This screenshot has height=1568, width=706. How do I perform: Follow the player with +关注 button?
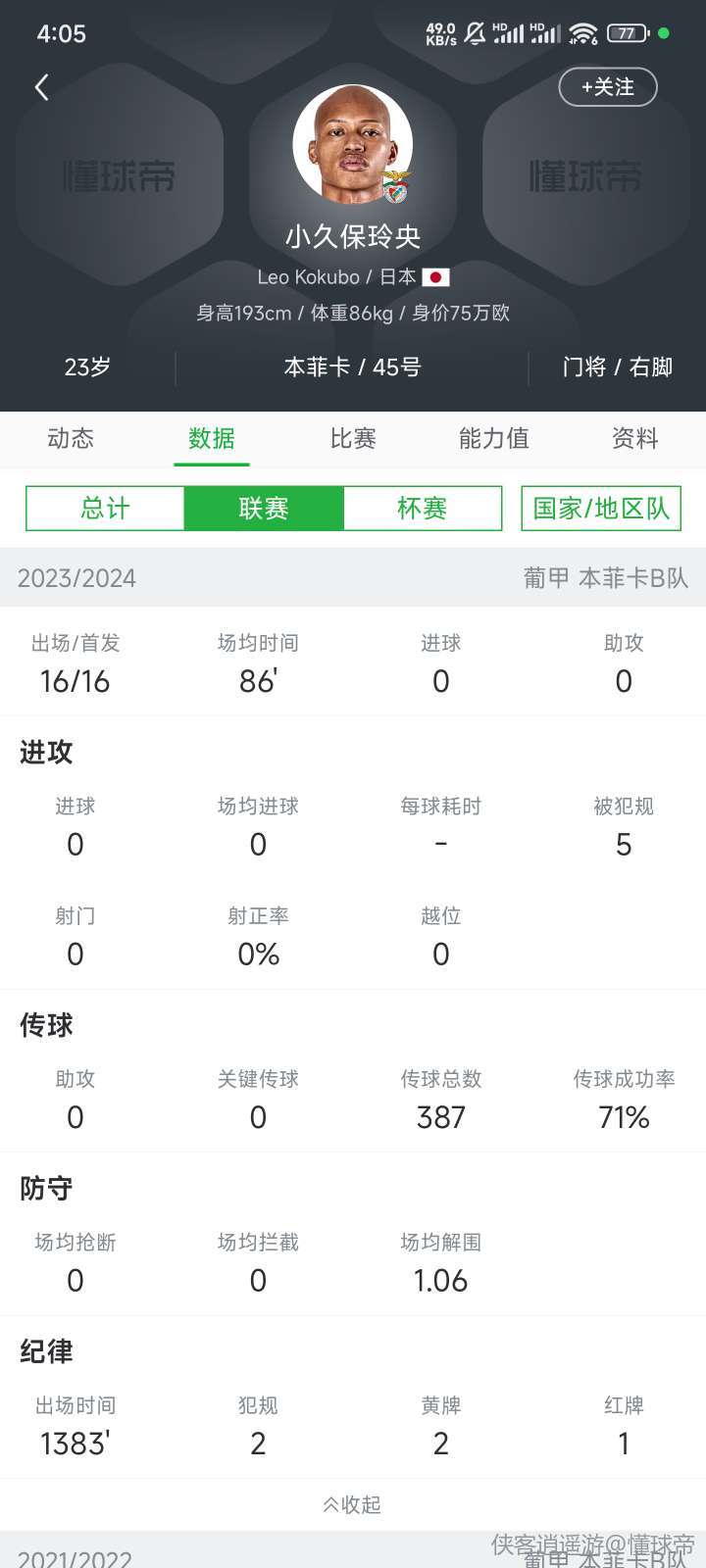(608, 87)
